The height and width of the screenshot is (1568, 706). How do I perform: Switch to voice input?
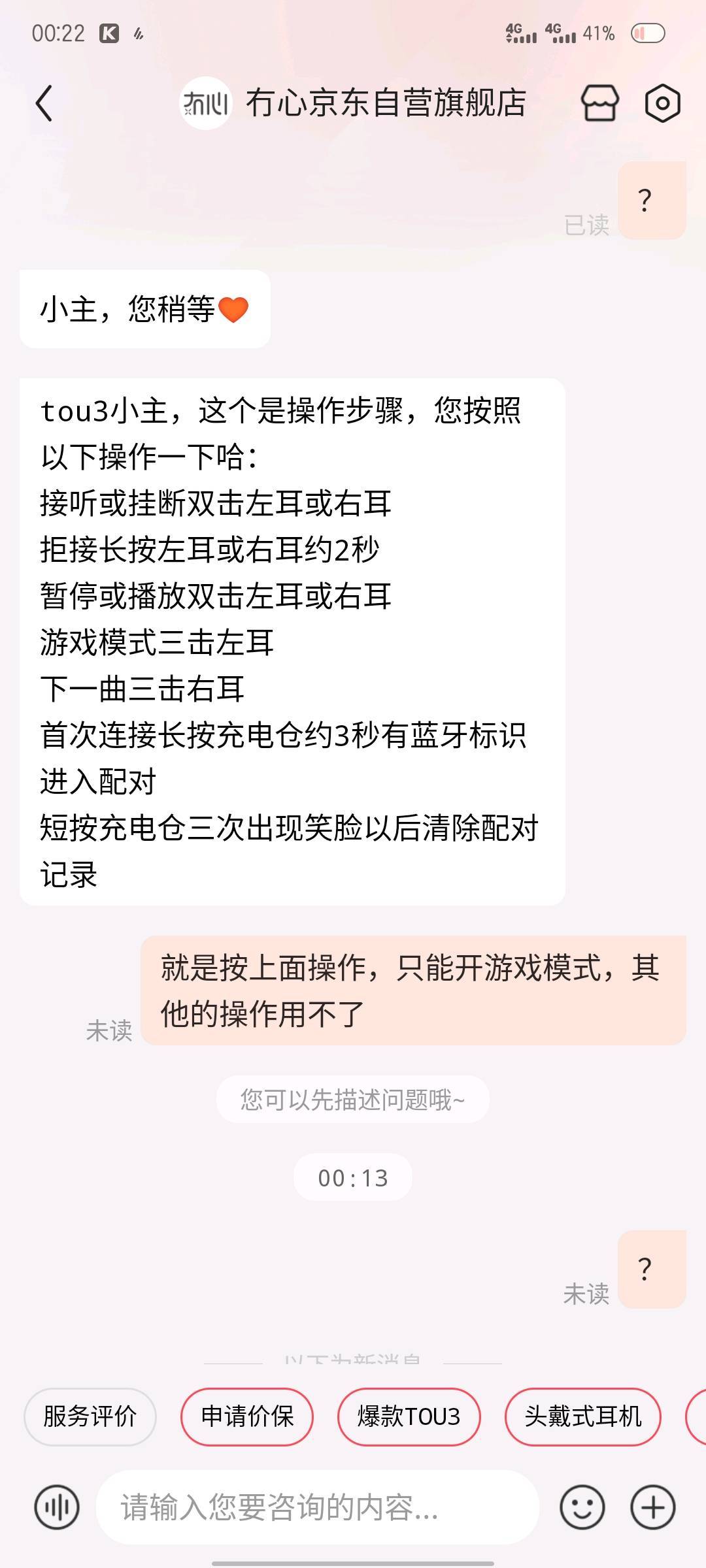(x=57, y=1507)
